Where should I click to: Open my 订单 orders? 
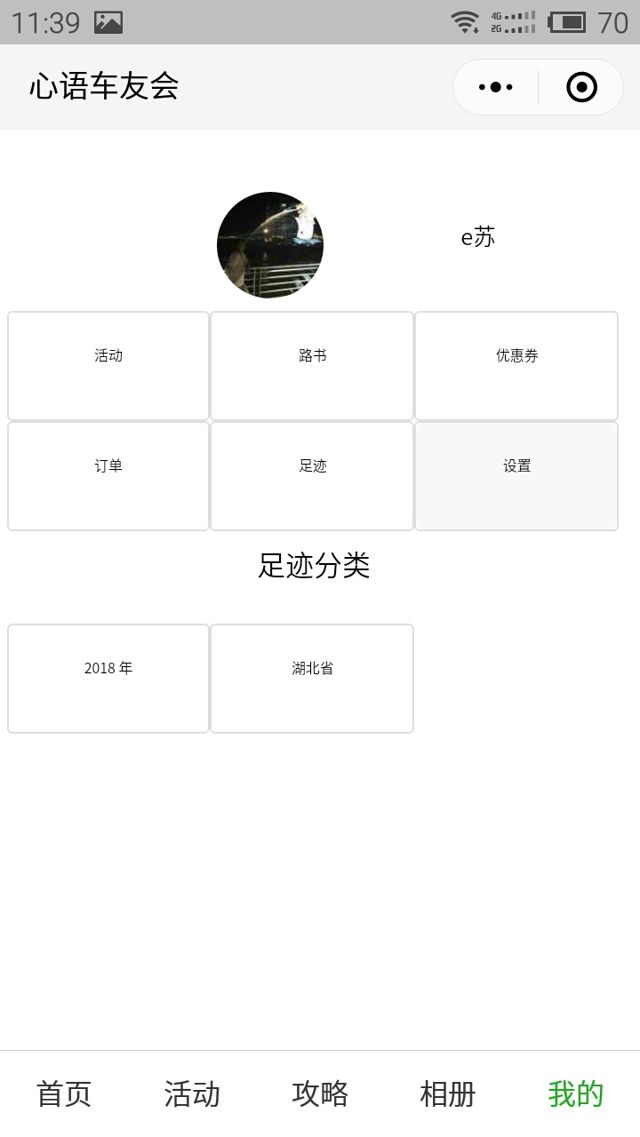coord(108,475)
